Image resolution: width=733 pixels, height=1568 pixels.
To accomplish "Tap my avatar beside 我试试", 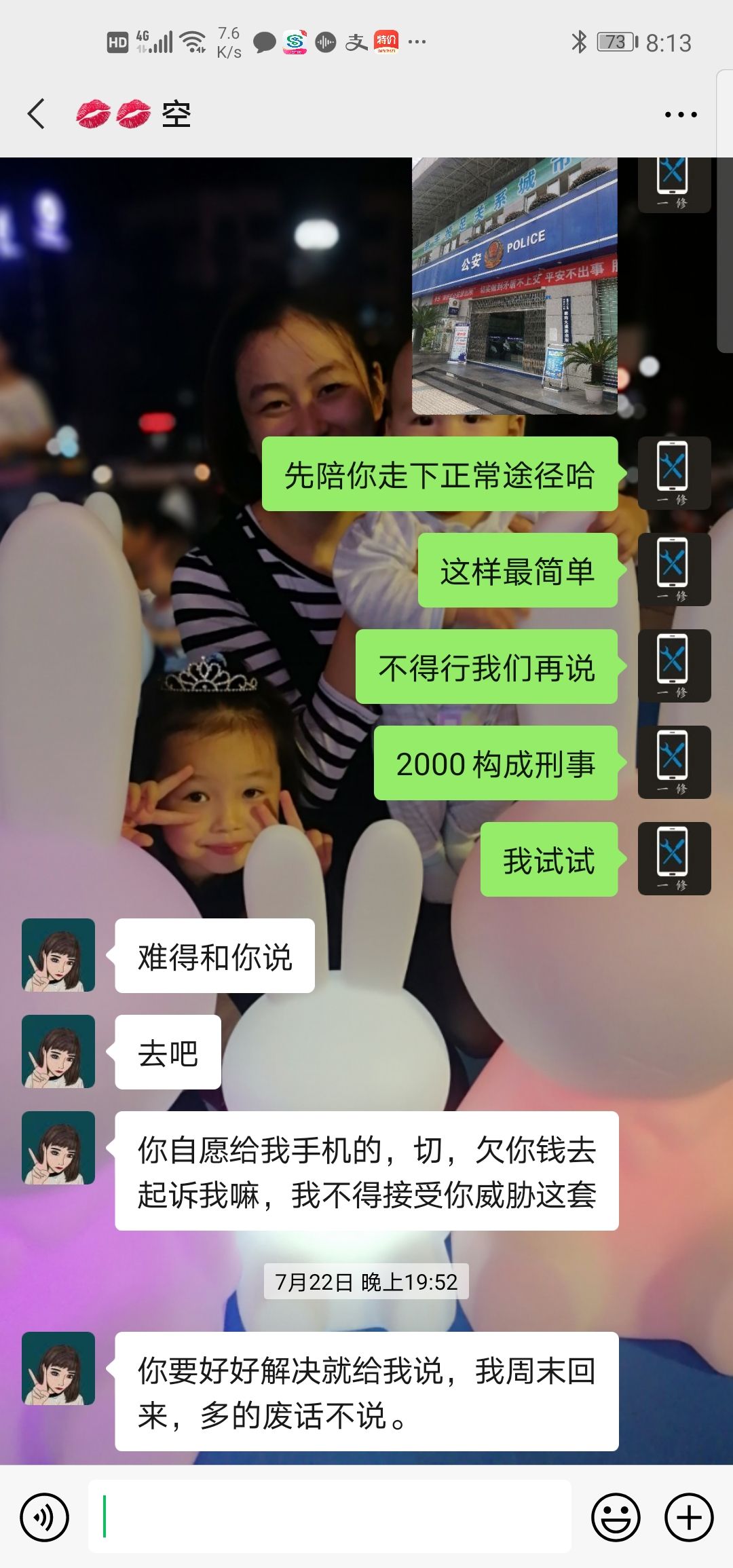I will pyautogui.click(x=674, y=859).
